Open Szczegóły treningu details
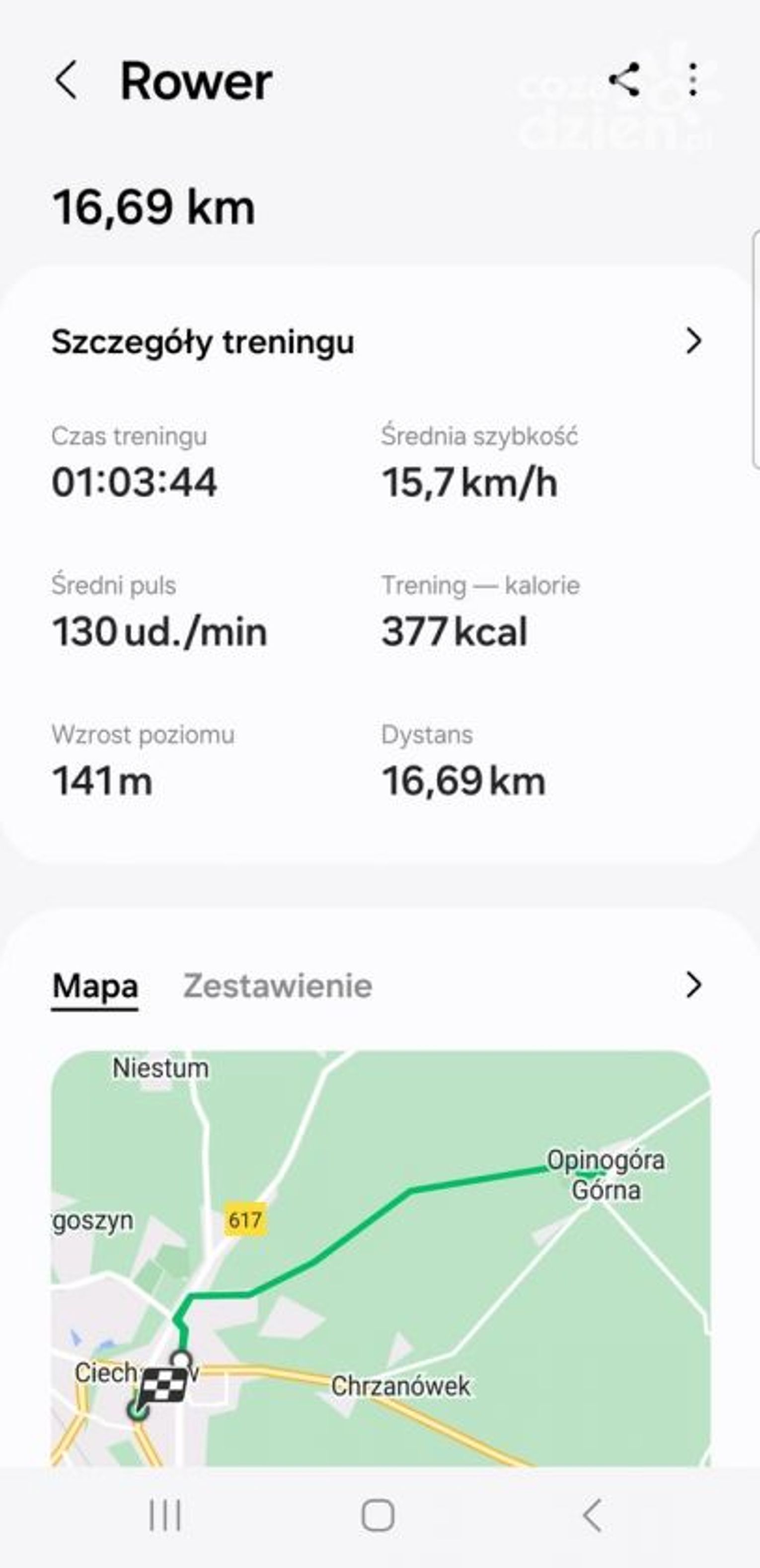 pos(378,341)
